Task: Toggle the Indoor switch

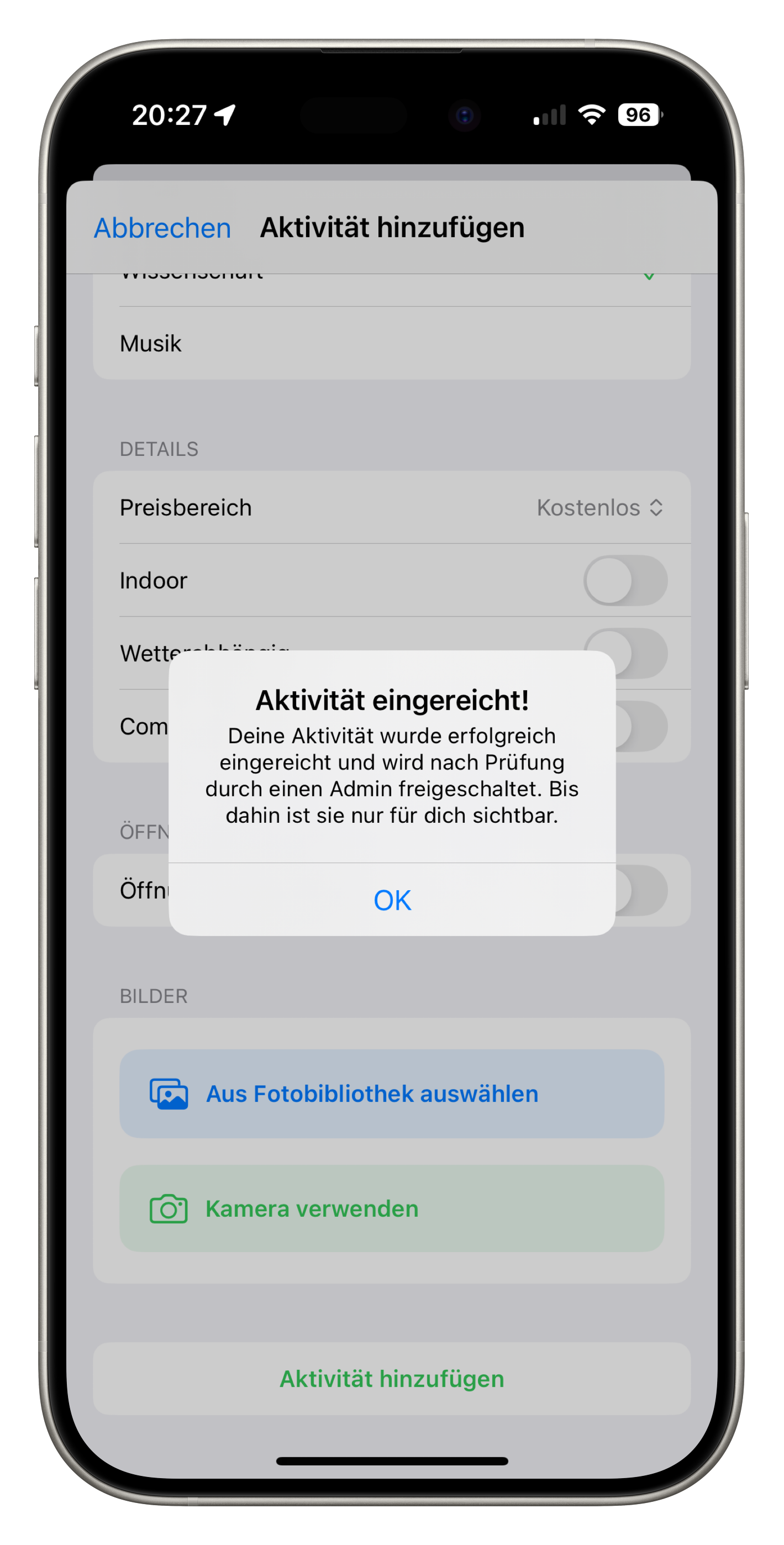Action: (x=624, y=580)
